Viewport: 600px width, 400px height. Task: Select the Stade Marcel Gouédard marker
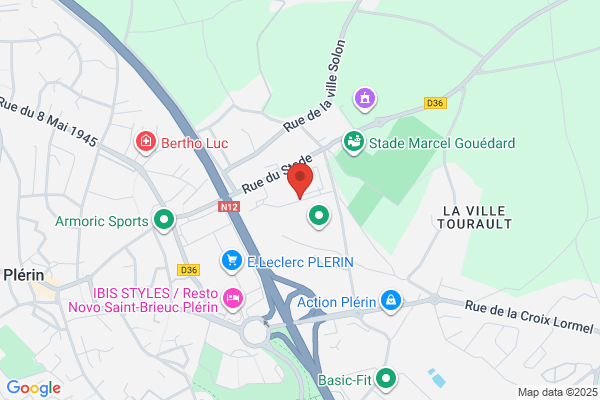pos(354,142)
